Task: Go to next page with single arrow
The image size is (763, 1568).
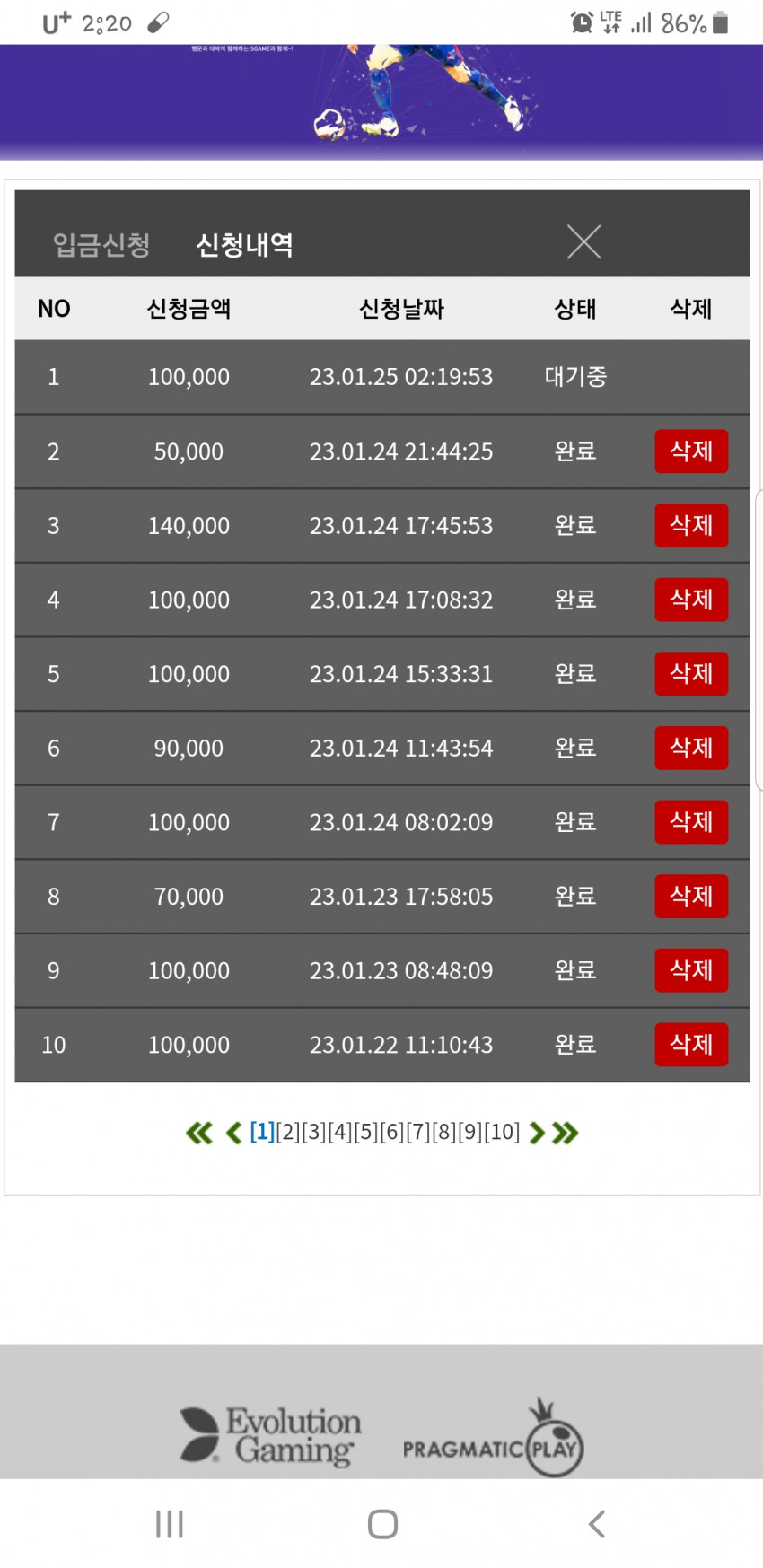Action: tap(538, 1133)
